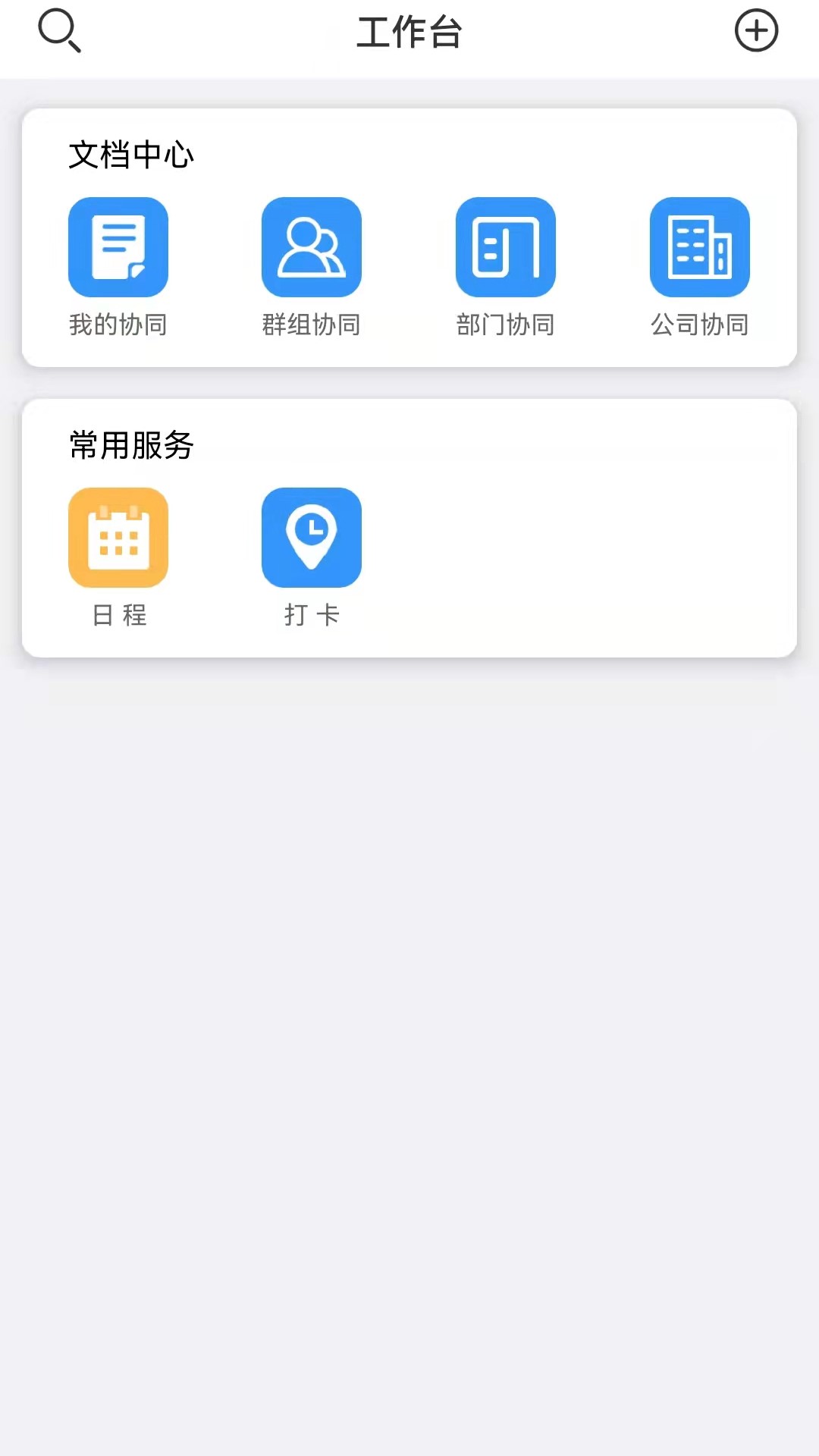The height and width of the screenshot is (1456, 819).
Task: Open the people group collaboration icon
Action: tap(311, 246)
